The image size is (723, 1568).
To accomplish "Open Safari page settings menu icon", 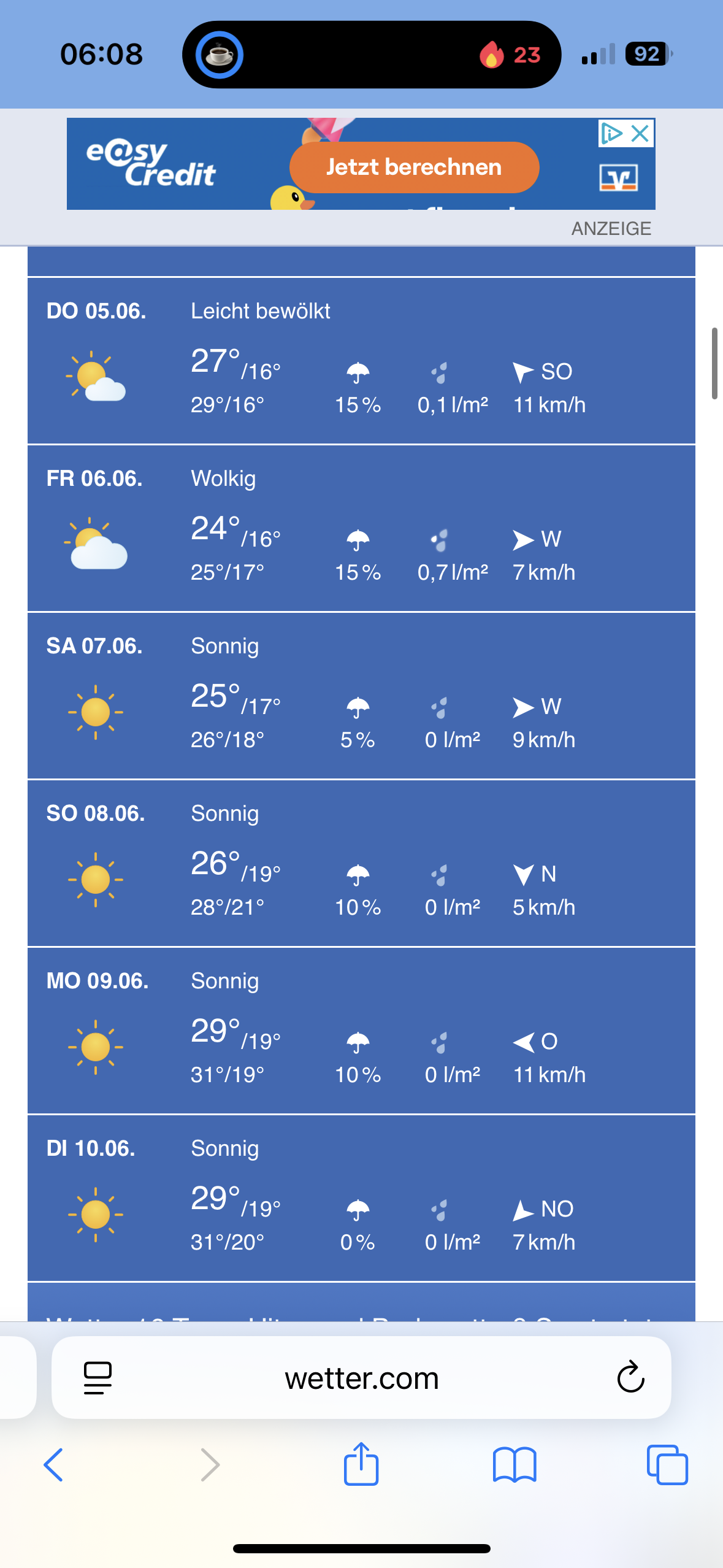I will [x=98, y=1378].
